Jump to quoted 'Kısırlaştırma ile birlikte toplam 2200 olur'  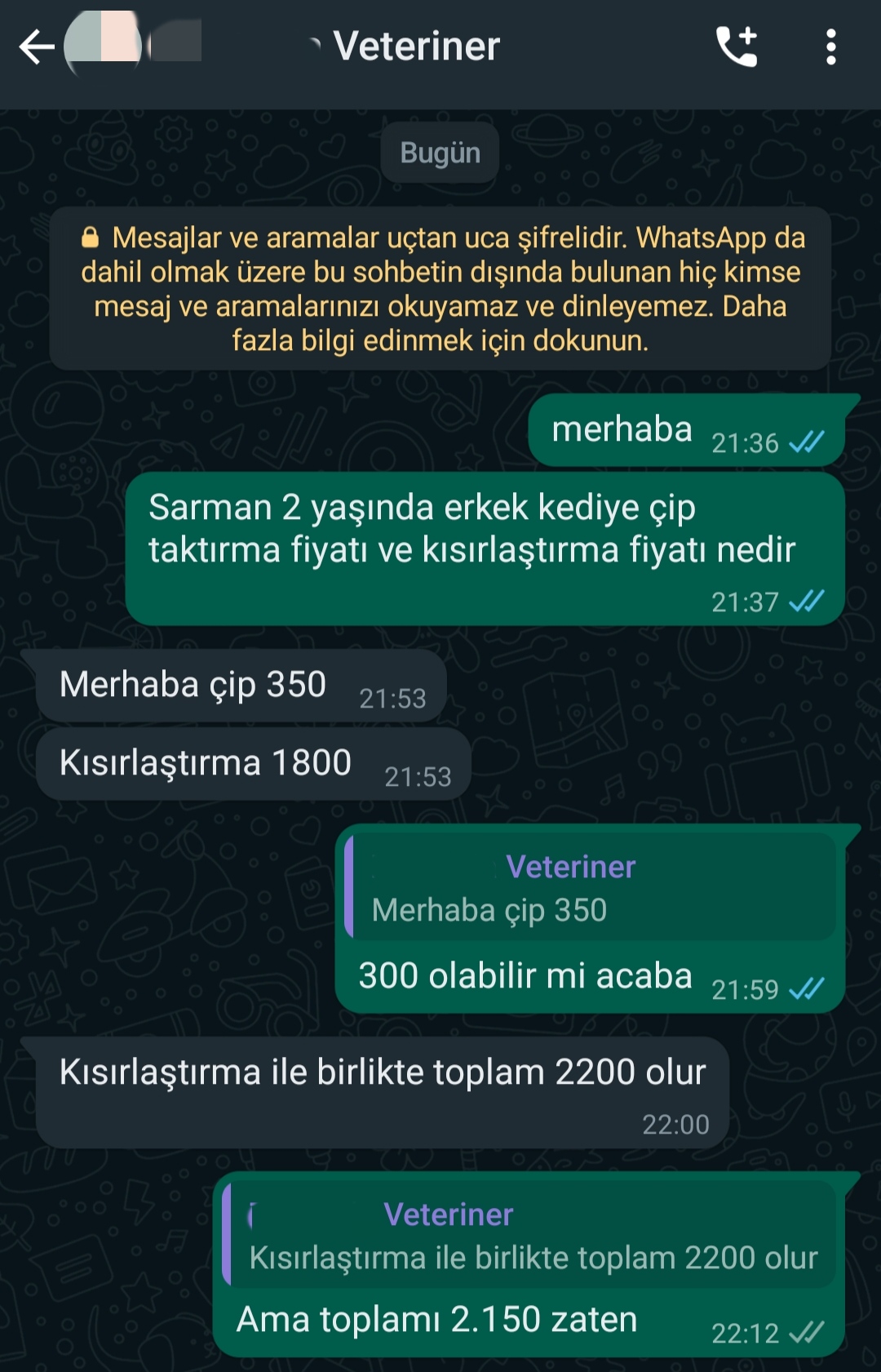click(x=529, y=1235)
